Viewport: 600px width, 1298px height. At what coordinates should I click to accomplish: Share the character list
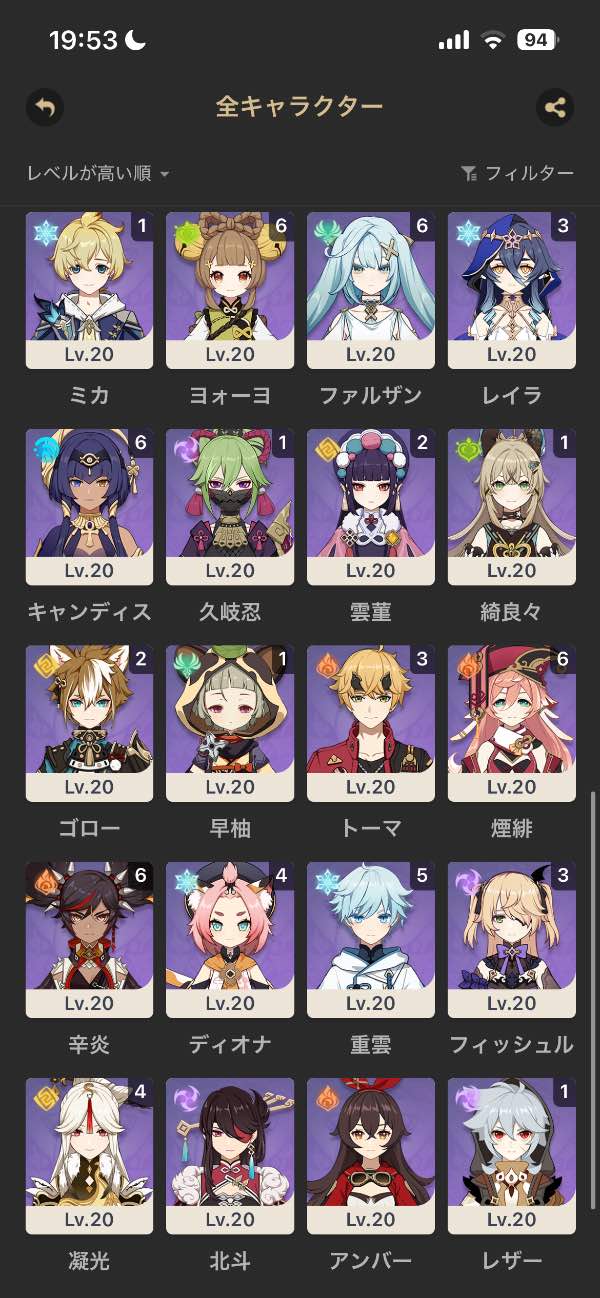tap(555, 107)
